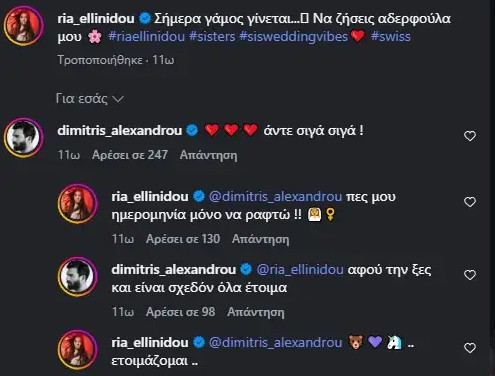The width and height of the screenshot is (495, 376).
Task: Open dimitris_alexandrou's profile from top comment username
Action: click(x=120, y=130)
